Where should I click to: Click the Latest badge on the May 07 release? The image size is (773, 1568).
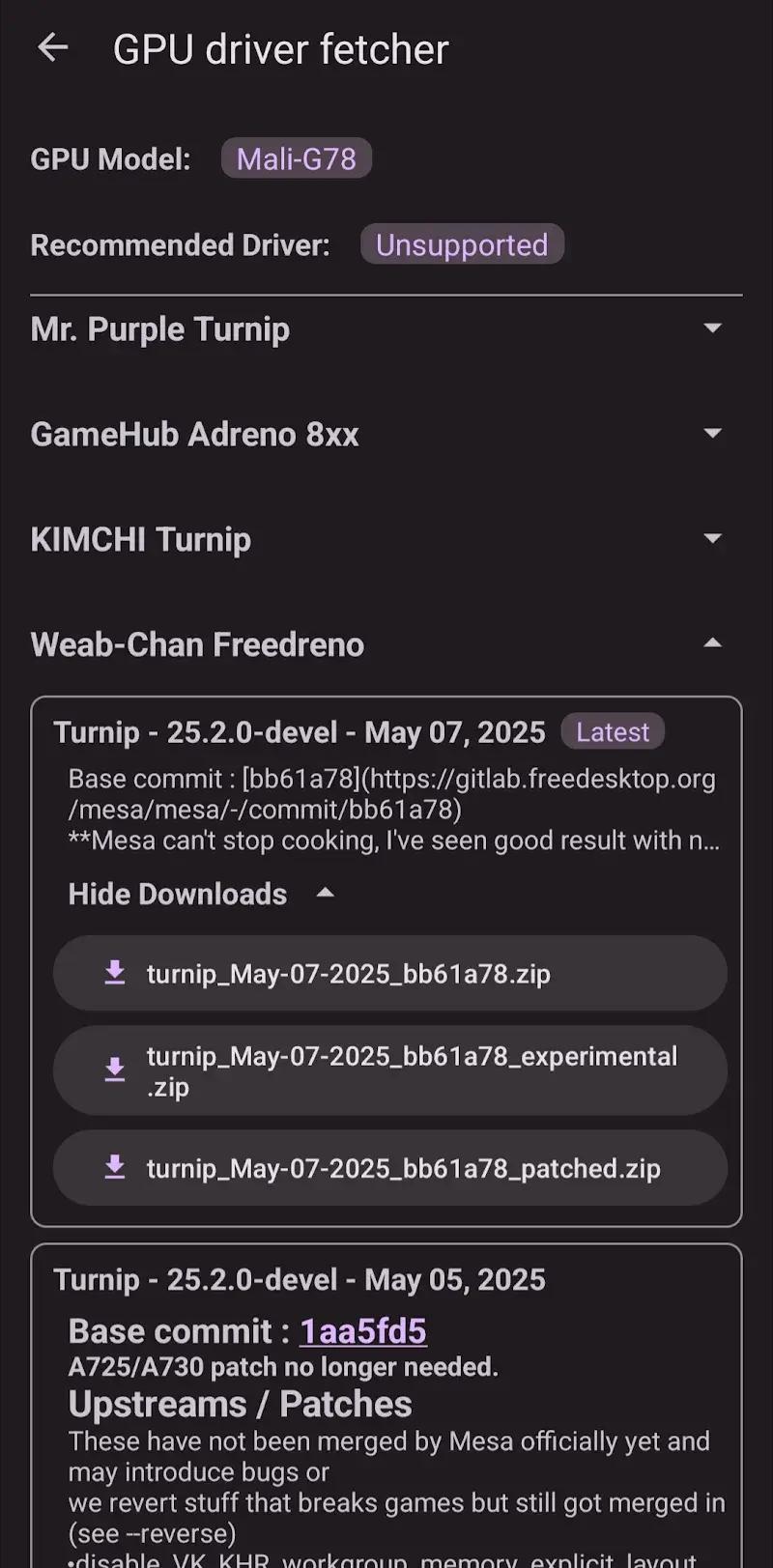point(612,731)
